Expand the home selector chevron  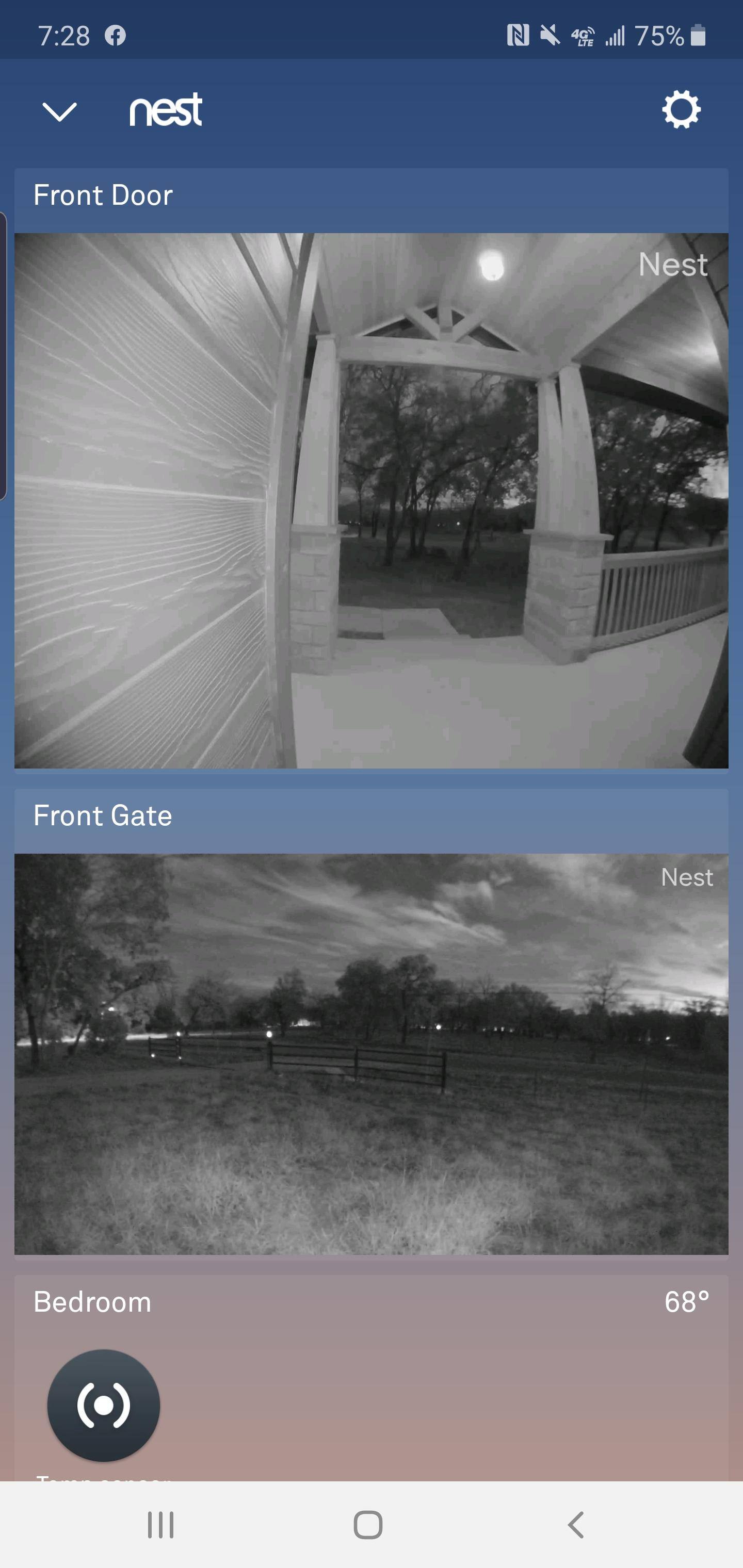(59, 112)
